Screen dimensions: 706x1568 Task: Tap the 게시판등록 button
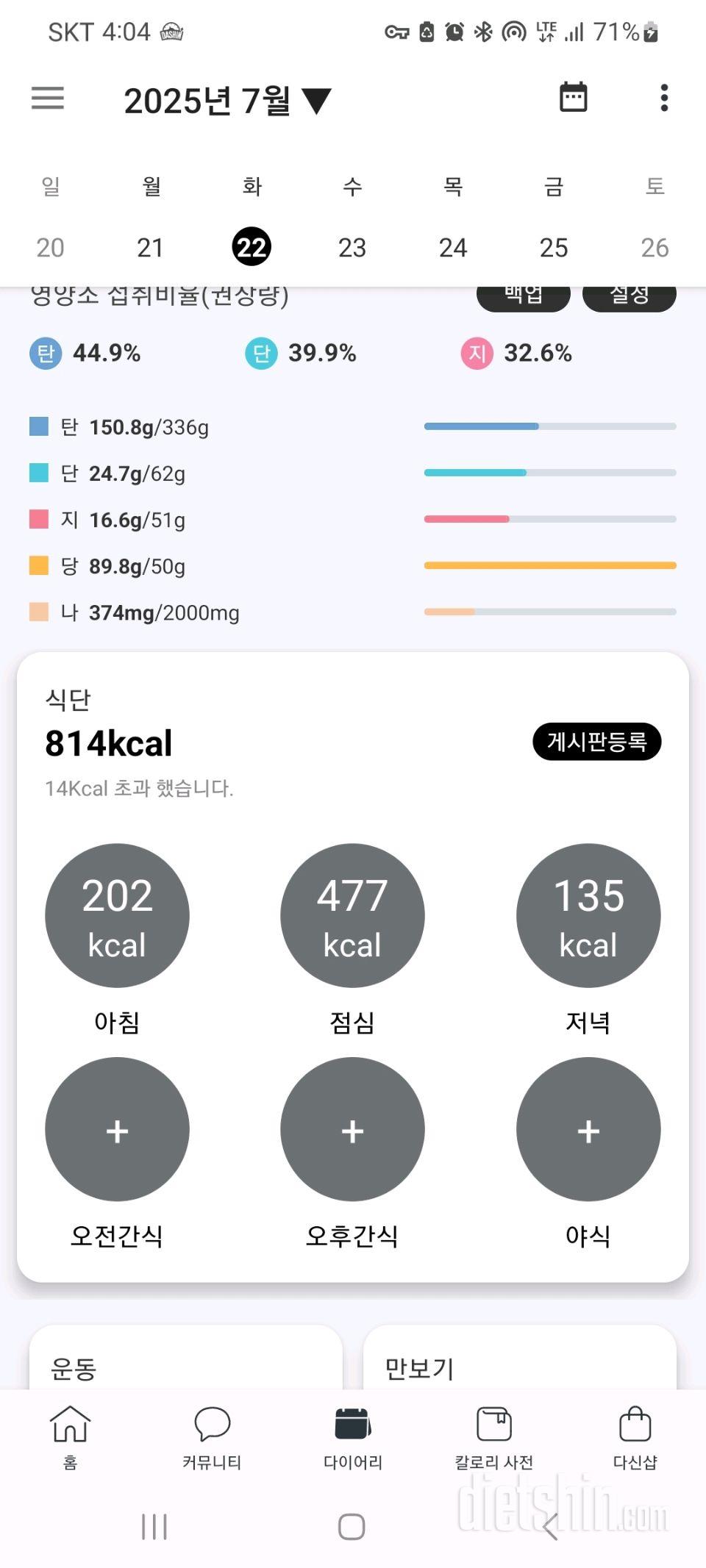596,741
